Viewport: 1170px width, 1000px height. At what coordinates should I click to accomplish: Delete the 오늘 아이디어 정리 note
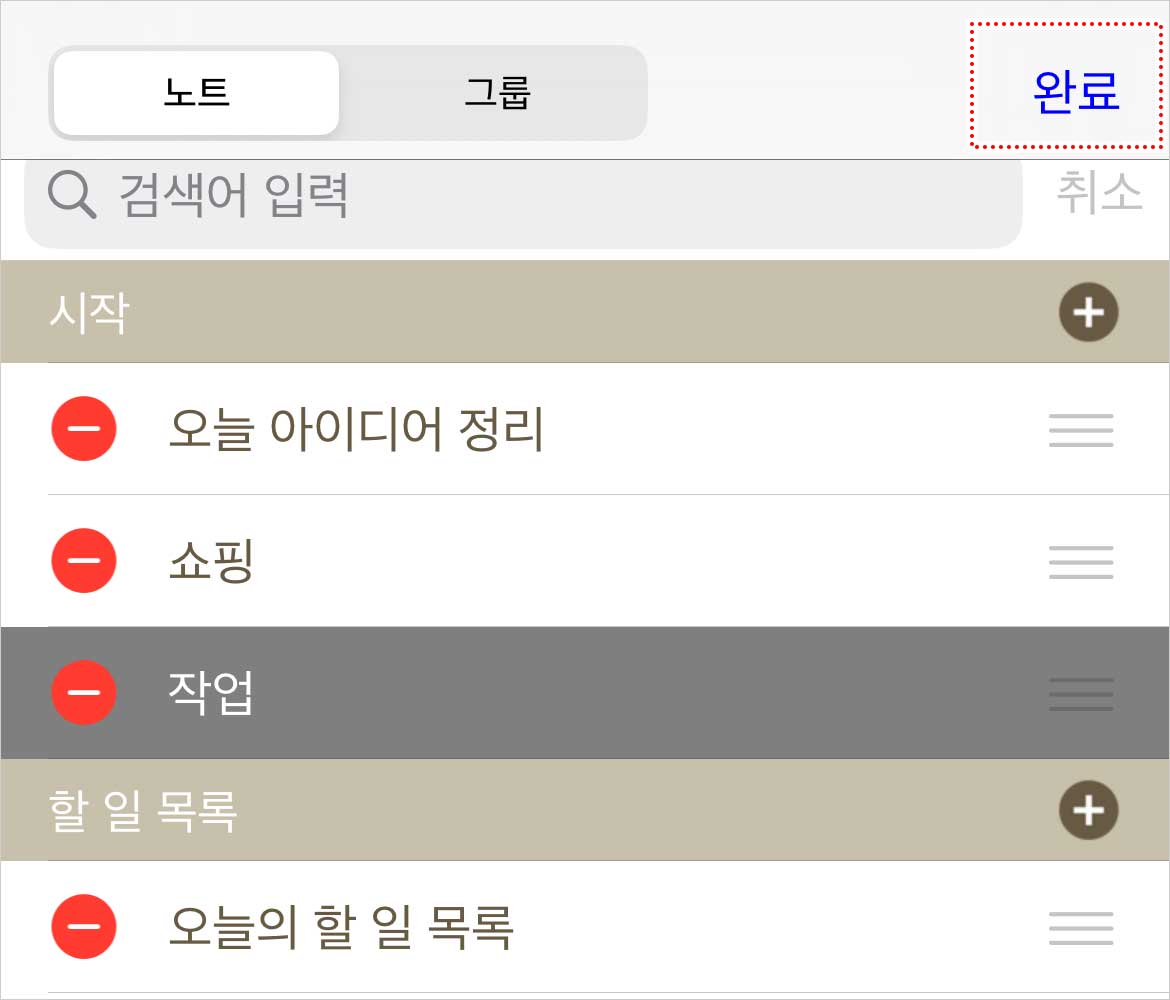click(x=84, y=429)
